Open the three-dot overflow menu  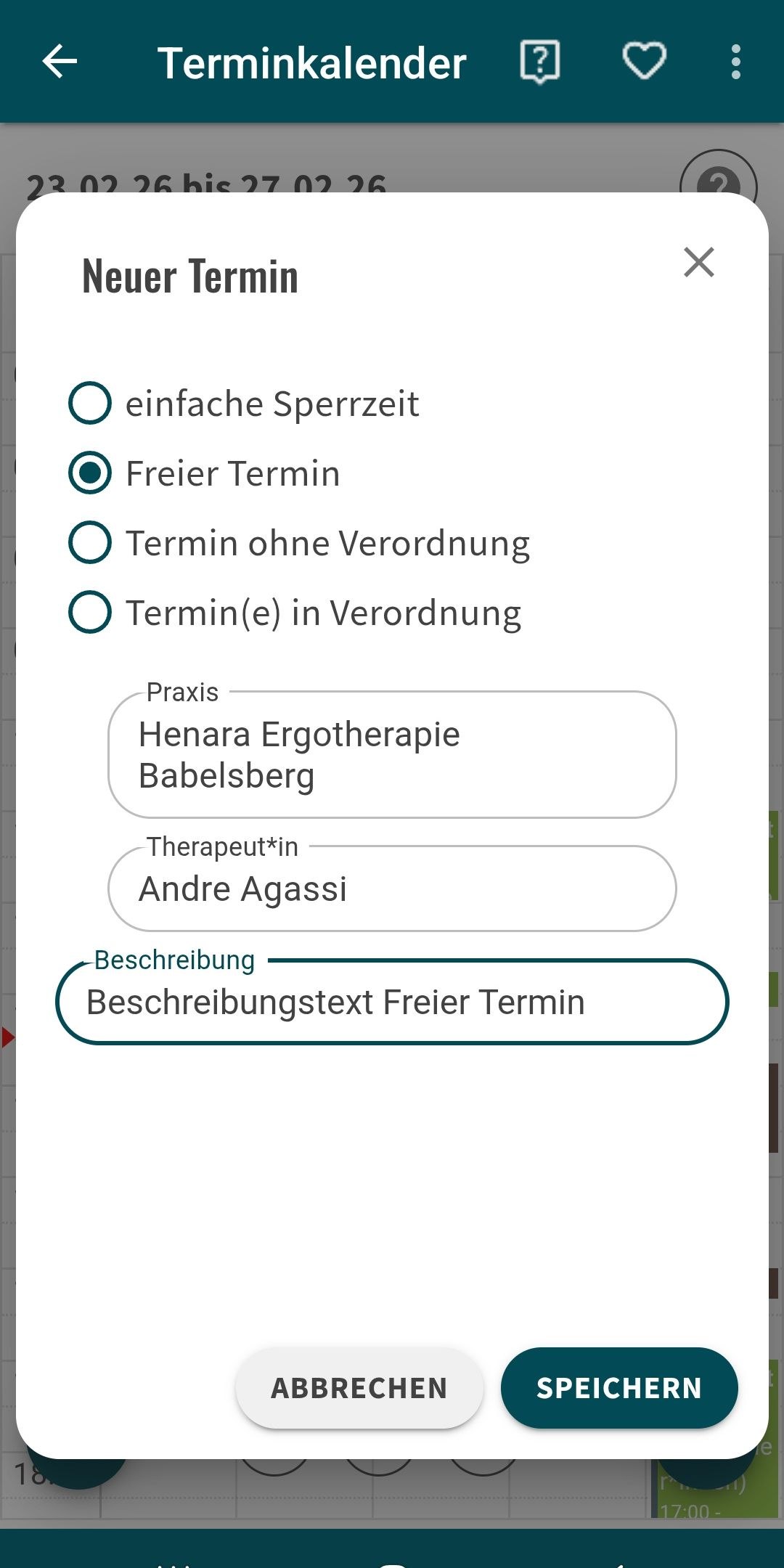tap(735, 62)
